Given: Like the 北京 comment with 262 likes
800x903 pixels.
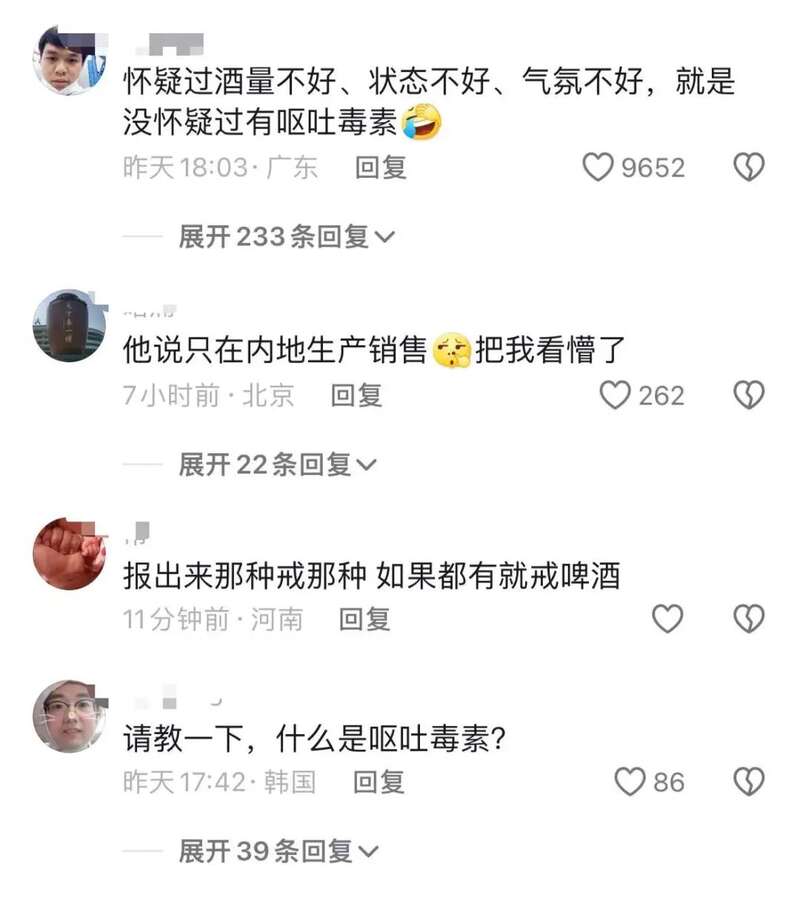Looking at the screenshot, I should click(x=615, y=396).
